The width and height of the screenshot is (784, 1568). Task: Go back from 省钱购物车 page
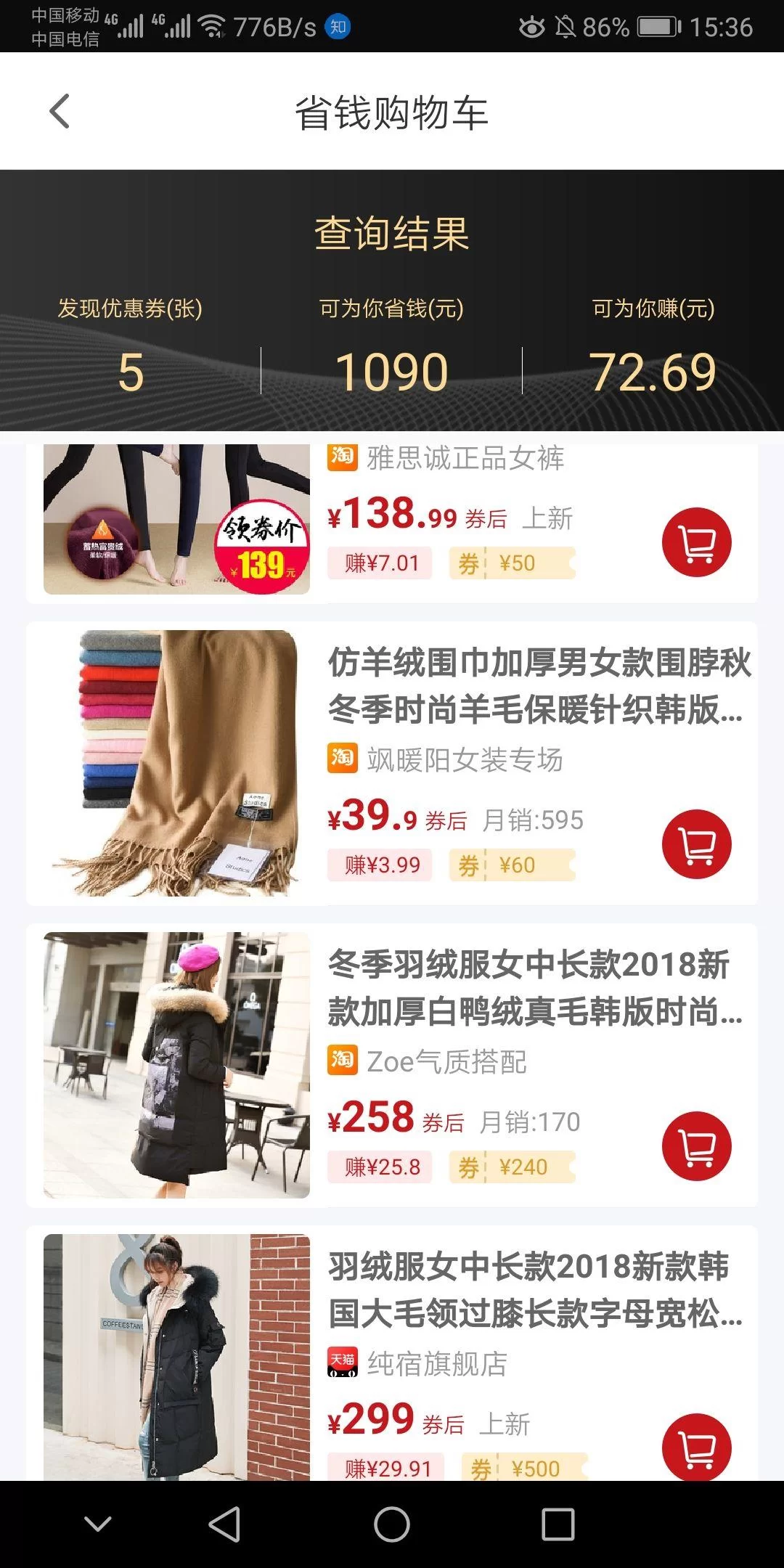[60, 112]
